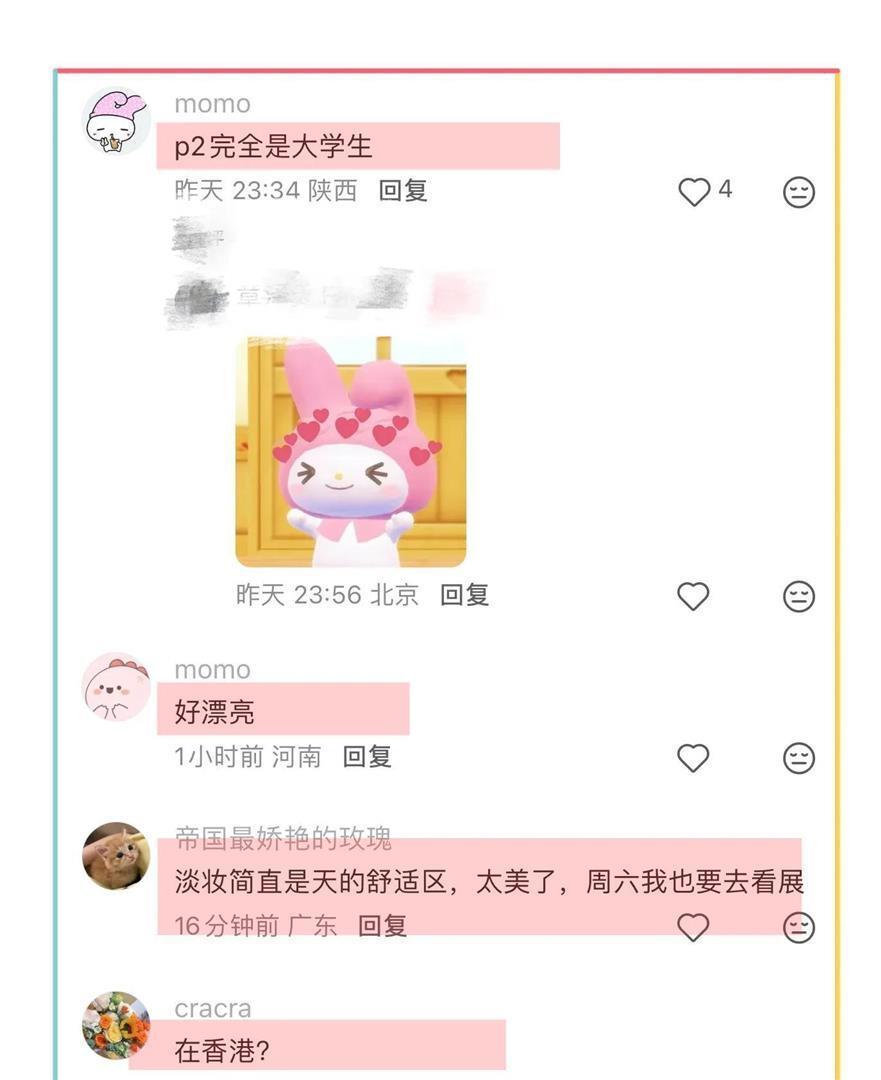Viewport: 881px width, 1080px height.
Task: Reply to the 16分钟前 广东 comment
Action: tap(383, 926)
